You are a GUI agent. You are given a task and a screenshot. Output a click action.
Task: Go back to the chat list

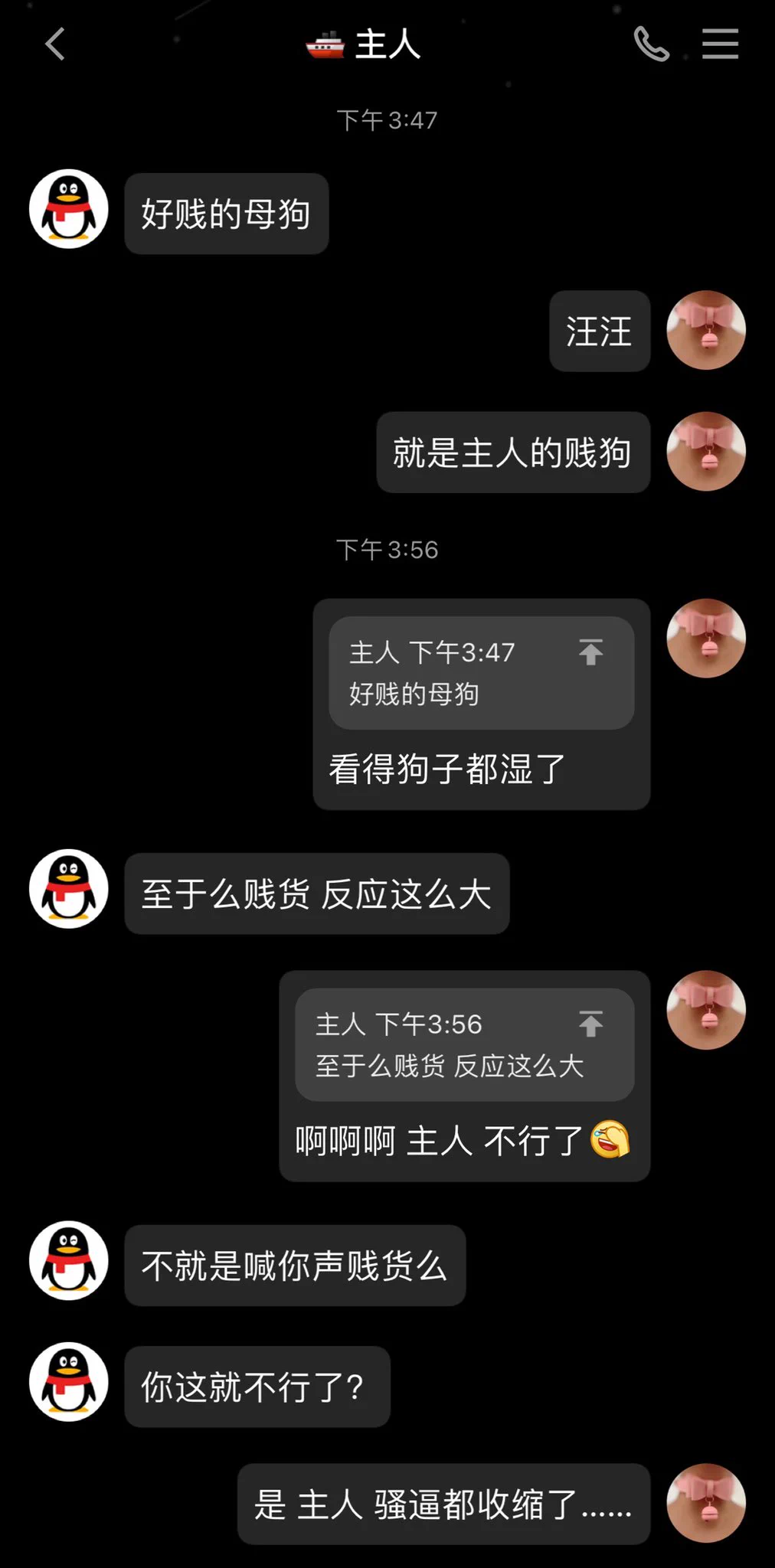55,44
